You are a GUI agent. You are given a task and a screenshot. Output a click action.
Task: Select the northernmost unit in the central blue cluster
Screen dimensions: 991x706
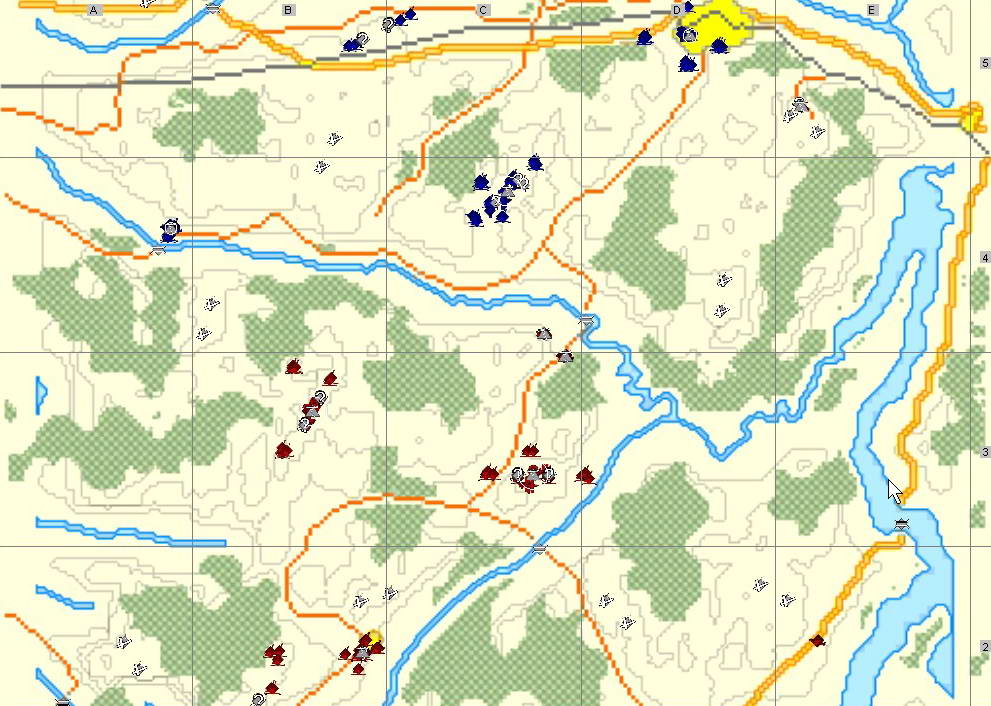click(x=535, y=162)
